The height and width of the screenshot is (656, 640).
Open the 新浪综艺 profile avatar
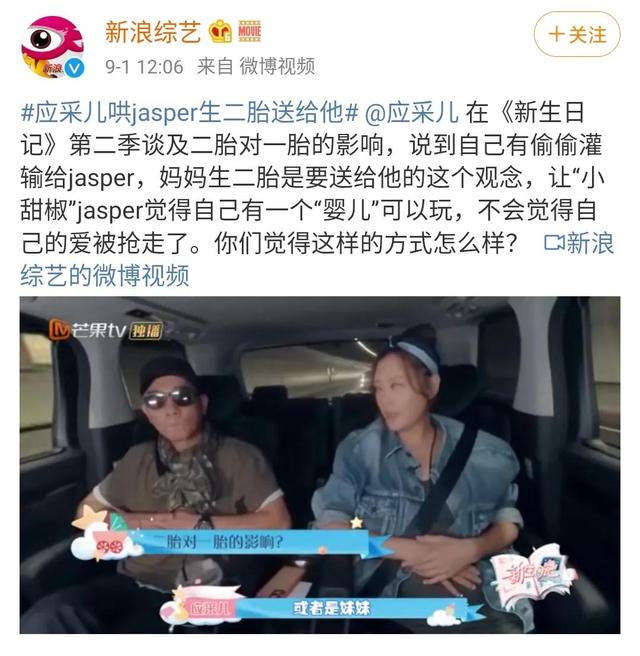(x=52, y=47)
